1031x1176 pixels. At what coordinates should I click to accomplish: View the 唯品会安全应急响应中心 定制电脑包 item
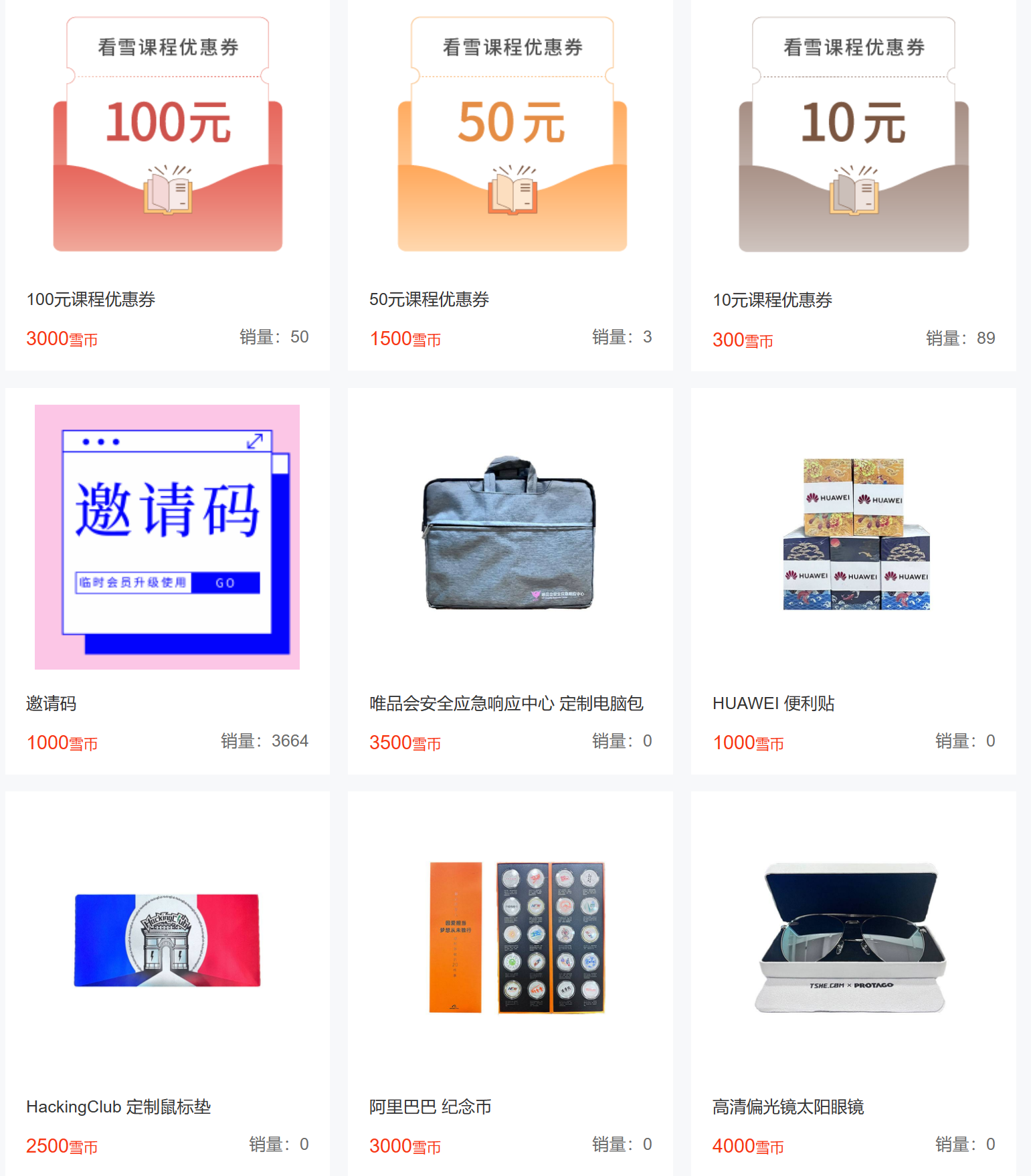(510, 535)
